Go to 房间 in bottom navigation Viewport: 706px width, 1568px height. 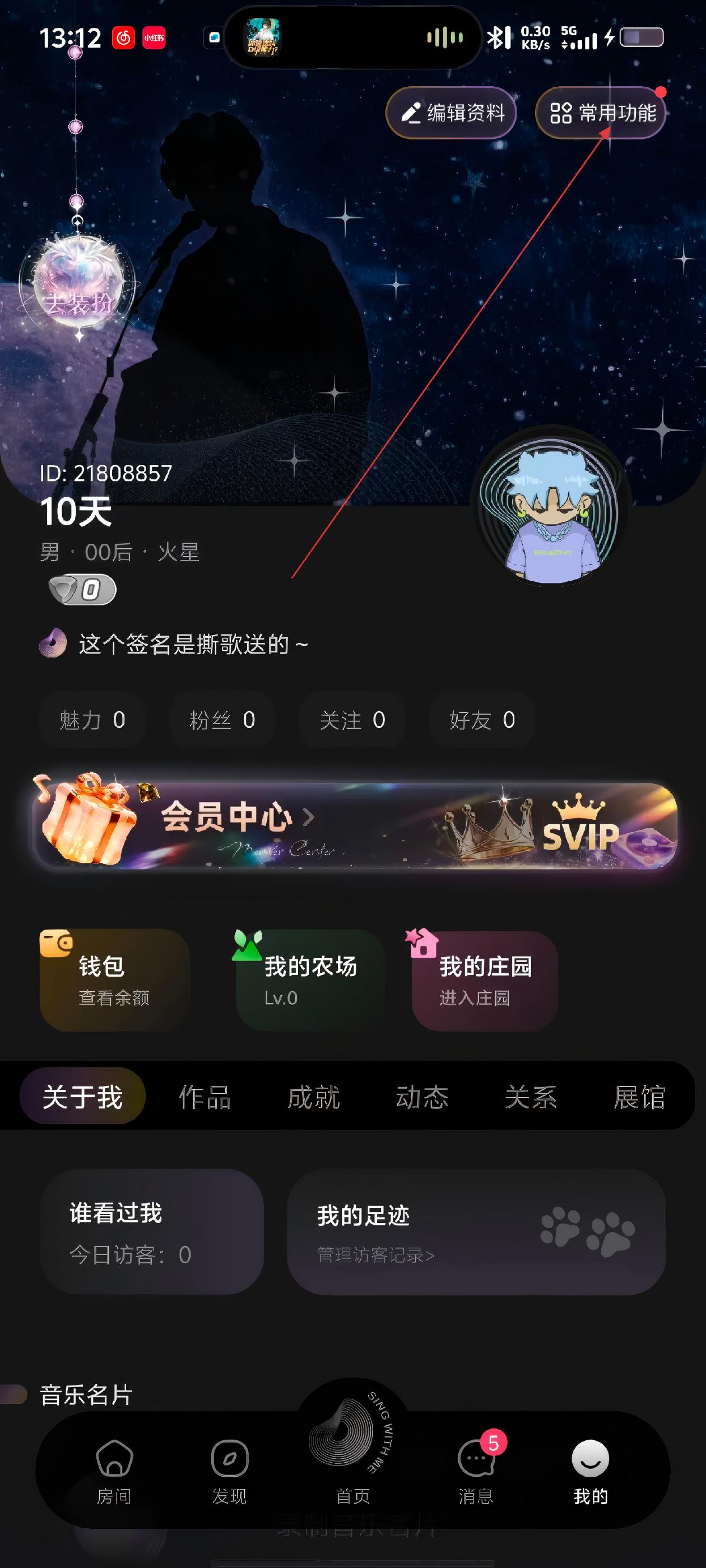pos(114,1469)
